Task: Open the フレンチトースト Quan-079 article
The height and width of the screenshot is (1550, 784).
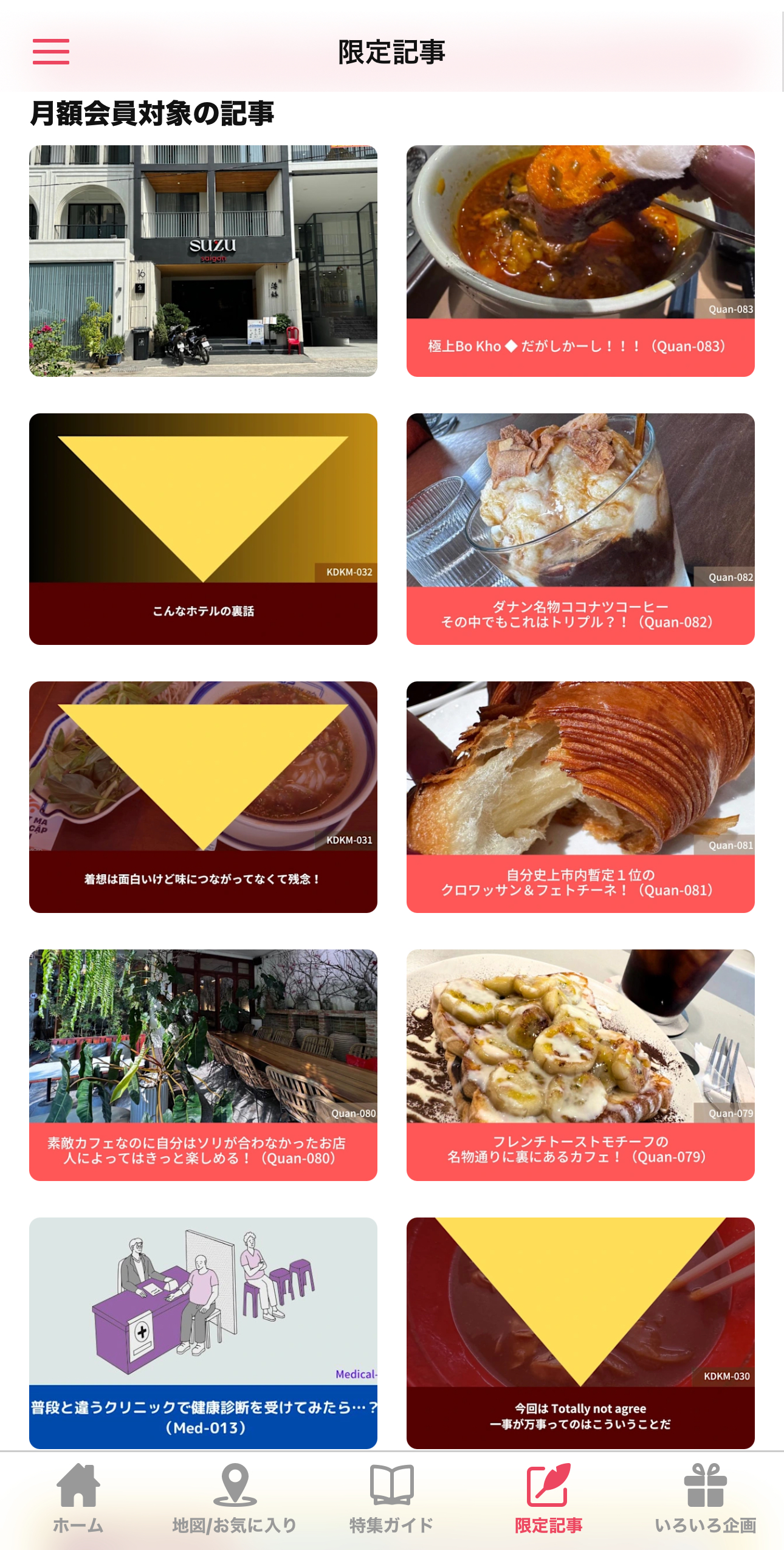Action: (580, 1065)
